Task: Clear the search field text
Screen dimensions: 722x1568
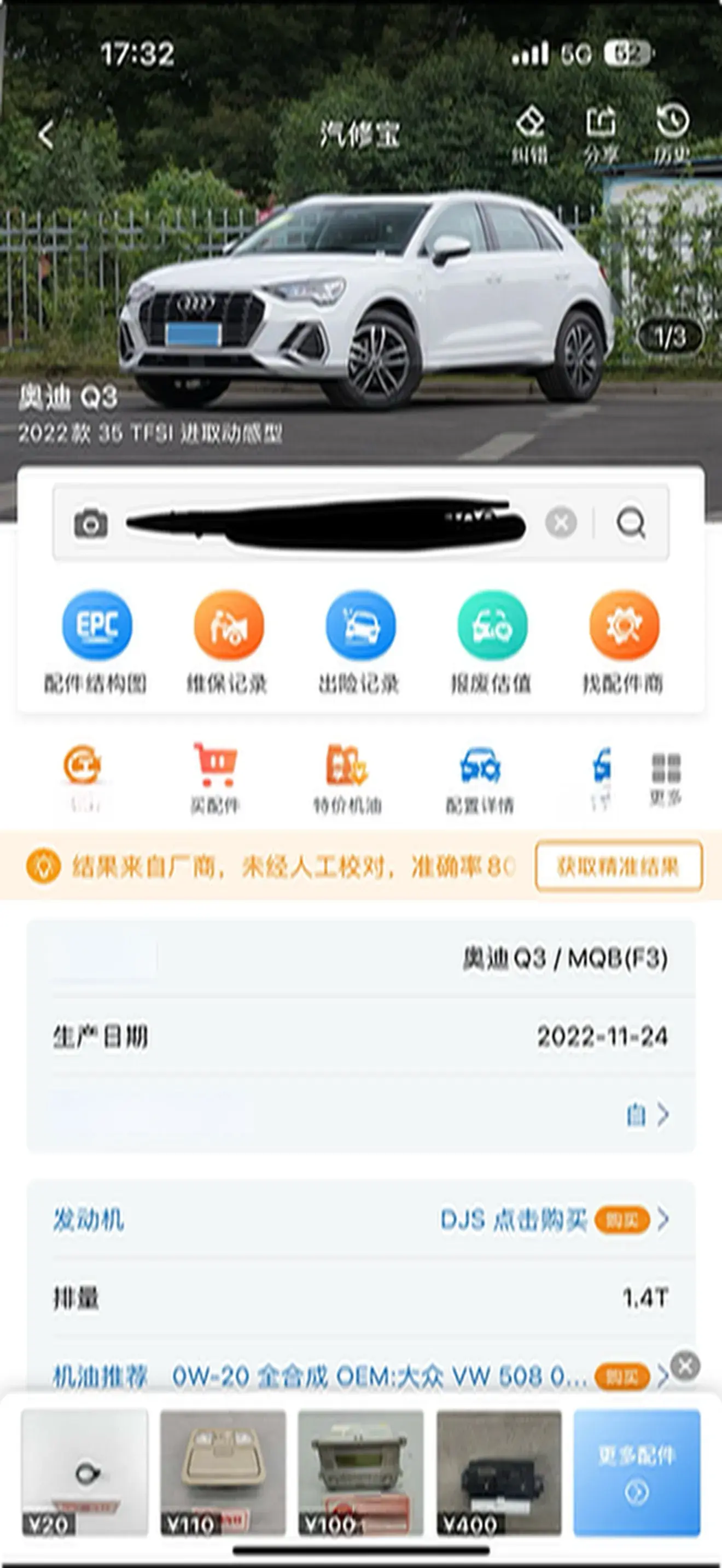Action: point(561,522)
